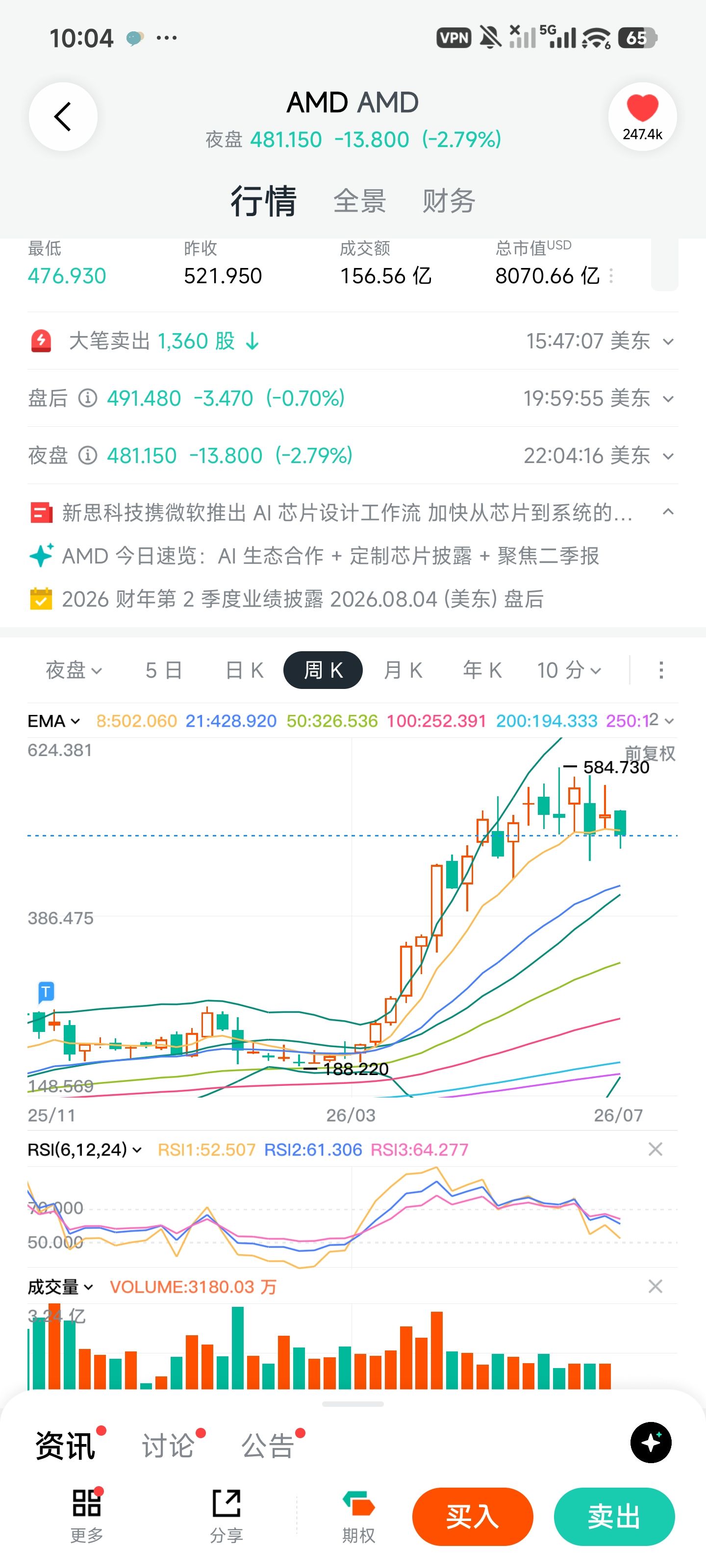This screenshot has width=706, height=1568.
Task: Switch to the 财务 tab
Action: 449,201
